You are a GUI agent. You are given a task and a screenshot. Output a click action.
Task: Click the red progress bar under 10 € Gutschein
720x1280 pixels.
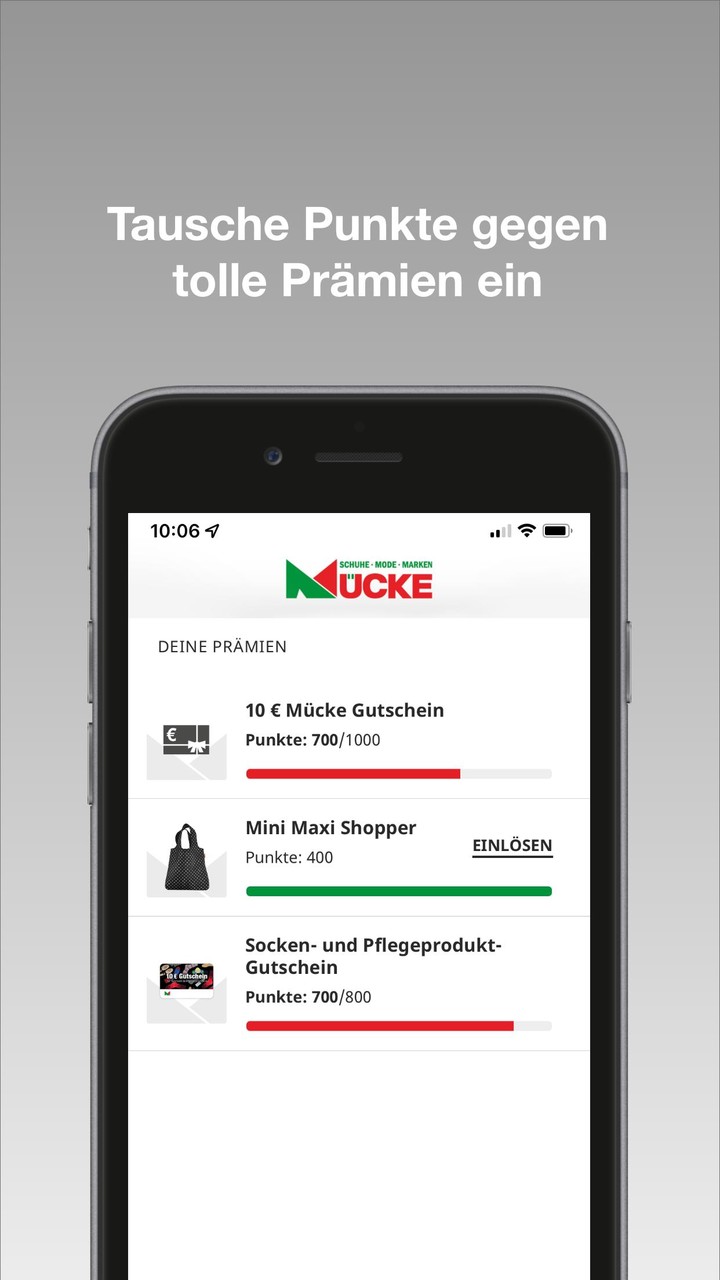[398, 773]
